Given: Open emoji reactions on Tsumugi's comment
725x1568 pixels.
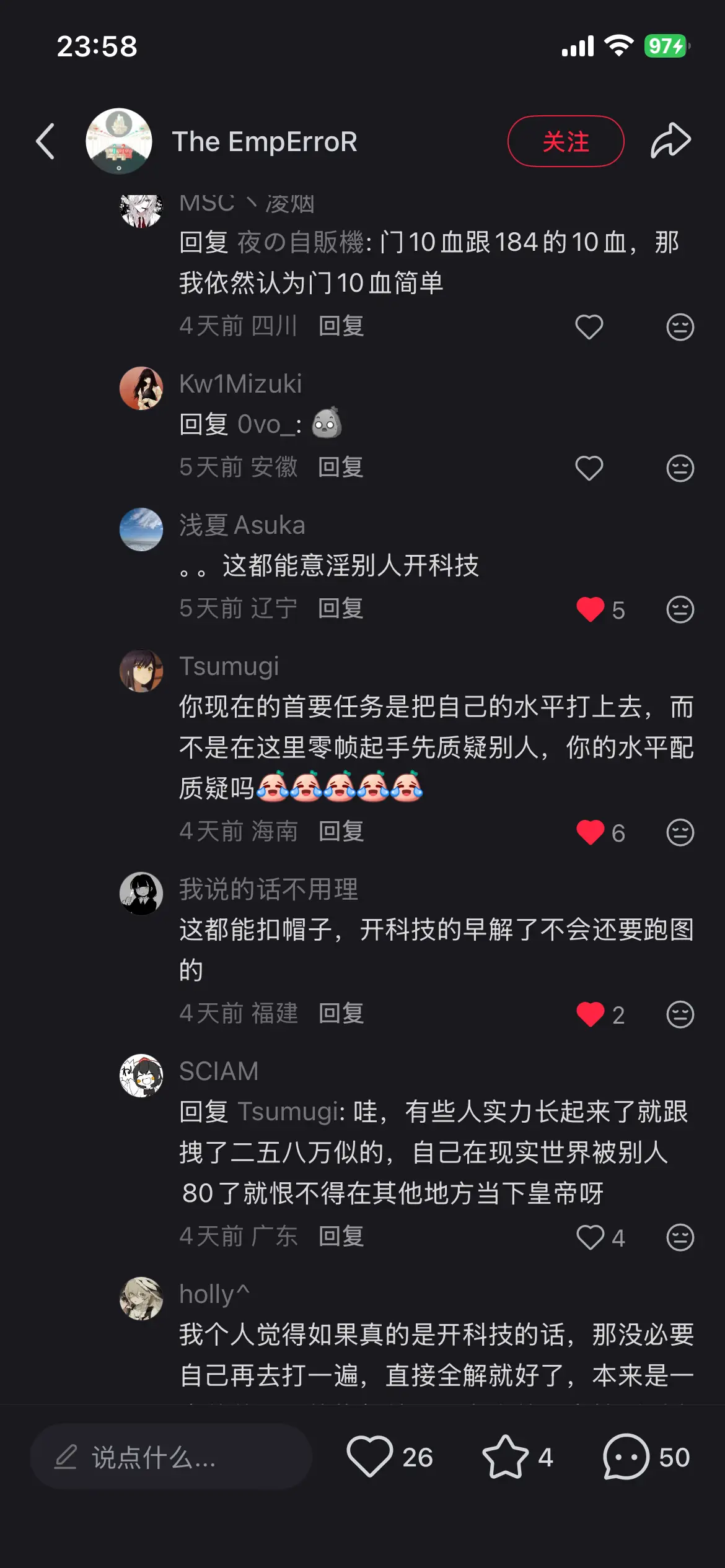Looking at the screenshot, I should [680, 830].
